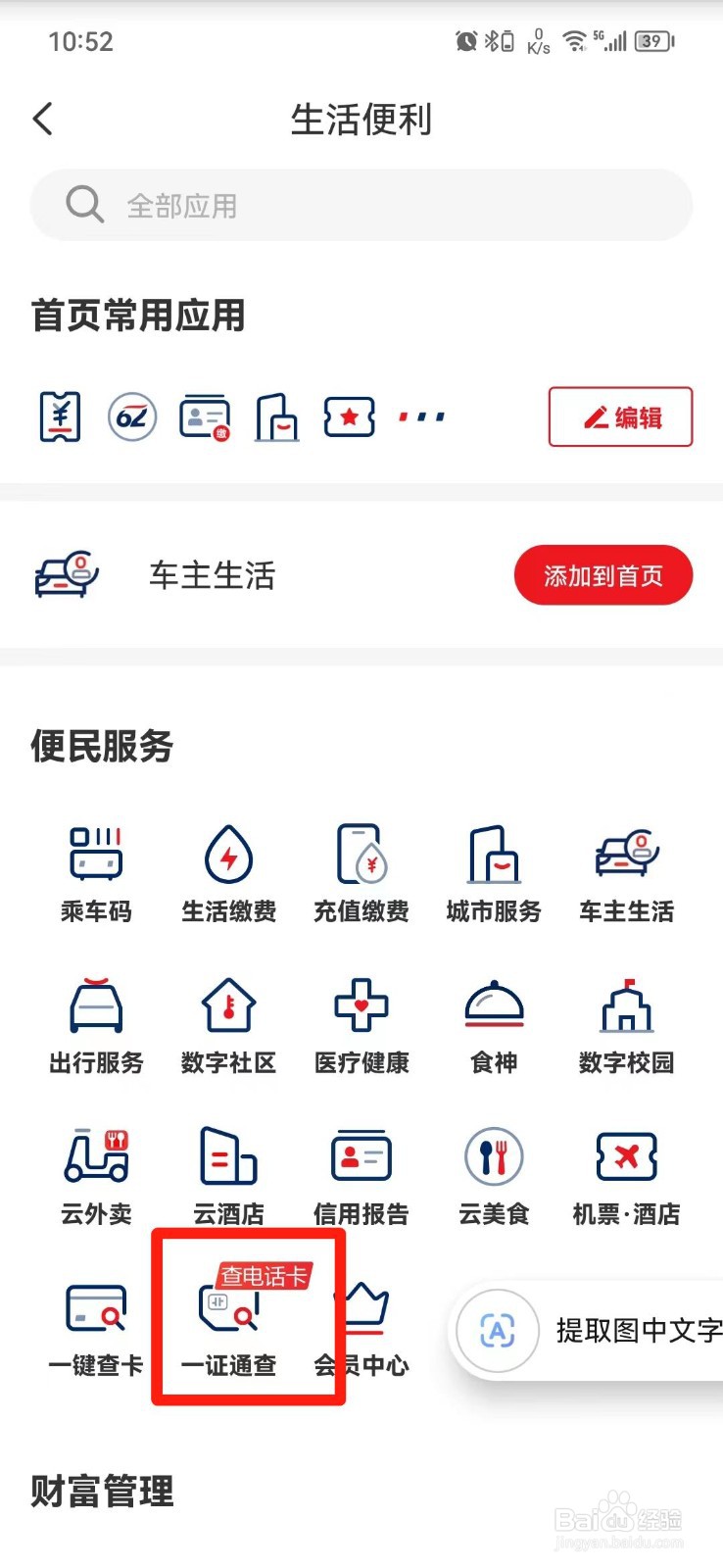723x1568 pixels.
Task: Open 数字社区
Action: pyautogui.click(x=229, y=1026)
